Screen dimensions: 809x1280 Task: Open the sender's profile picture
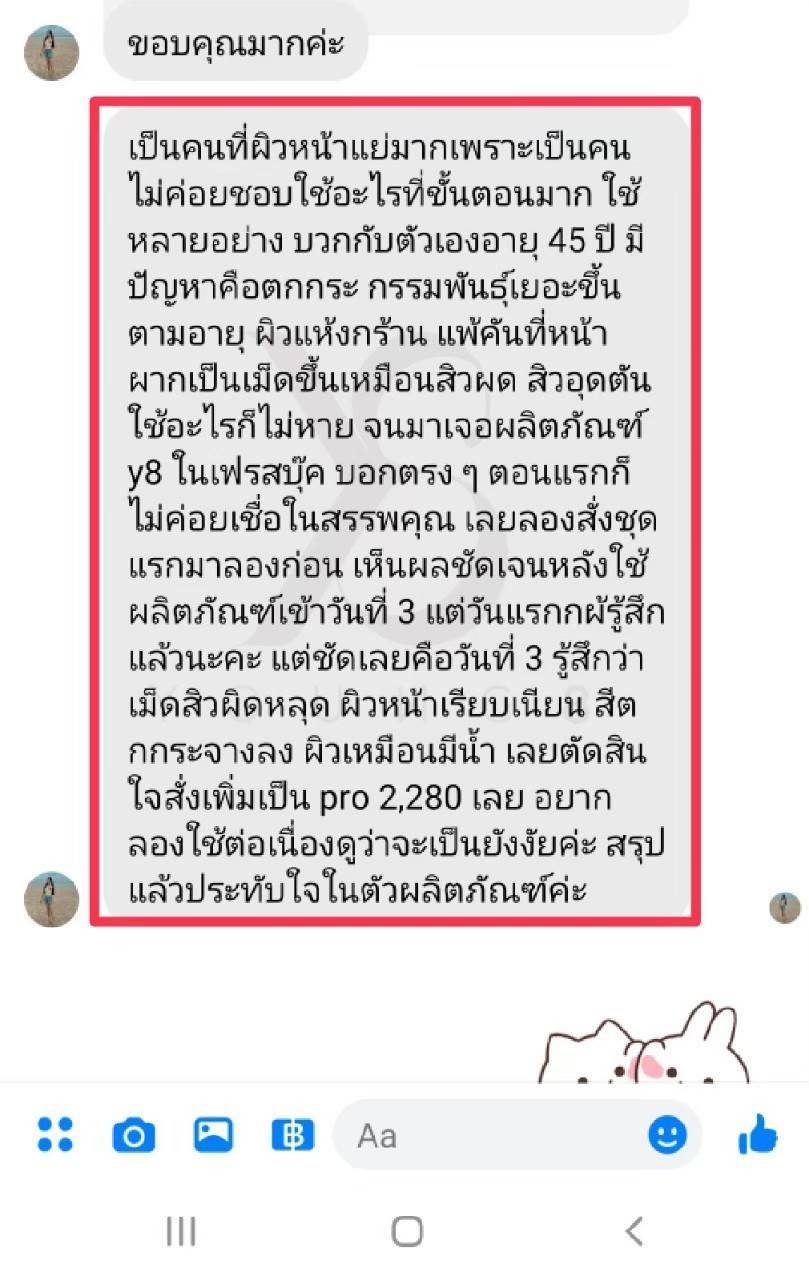coord(51,898)
